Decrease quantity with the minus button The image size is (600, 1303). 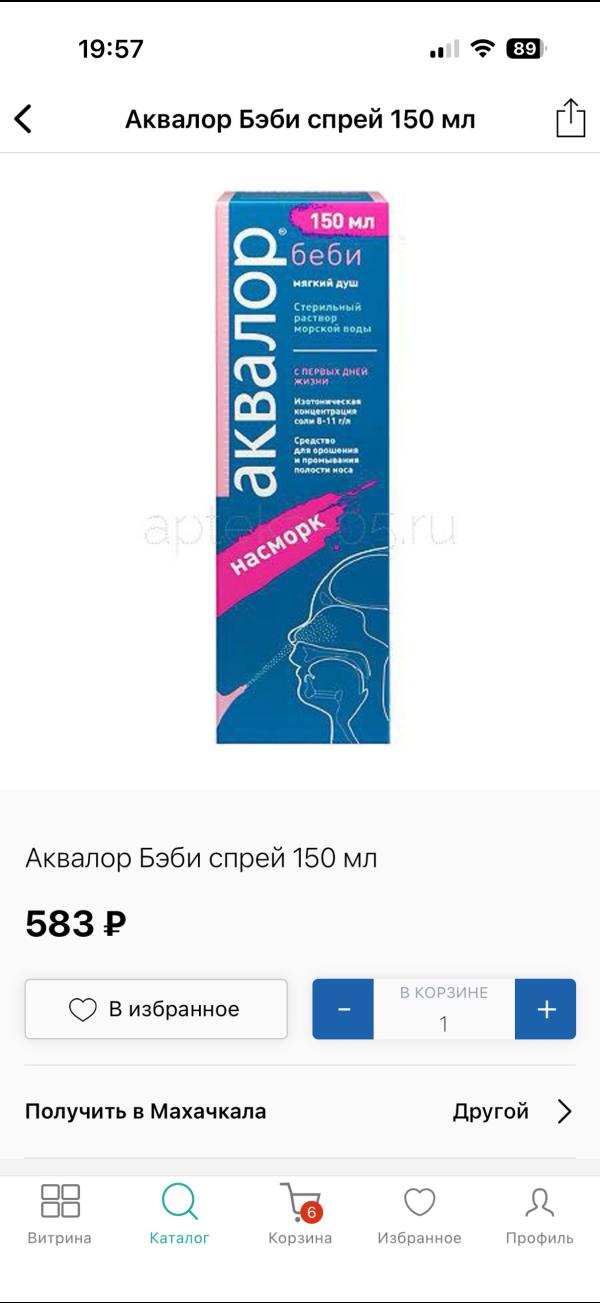point(343,1009)
